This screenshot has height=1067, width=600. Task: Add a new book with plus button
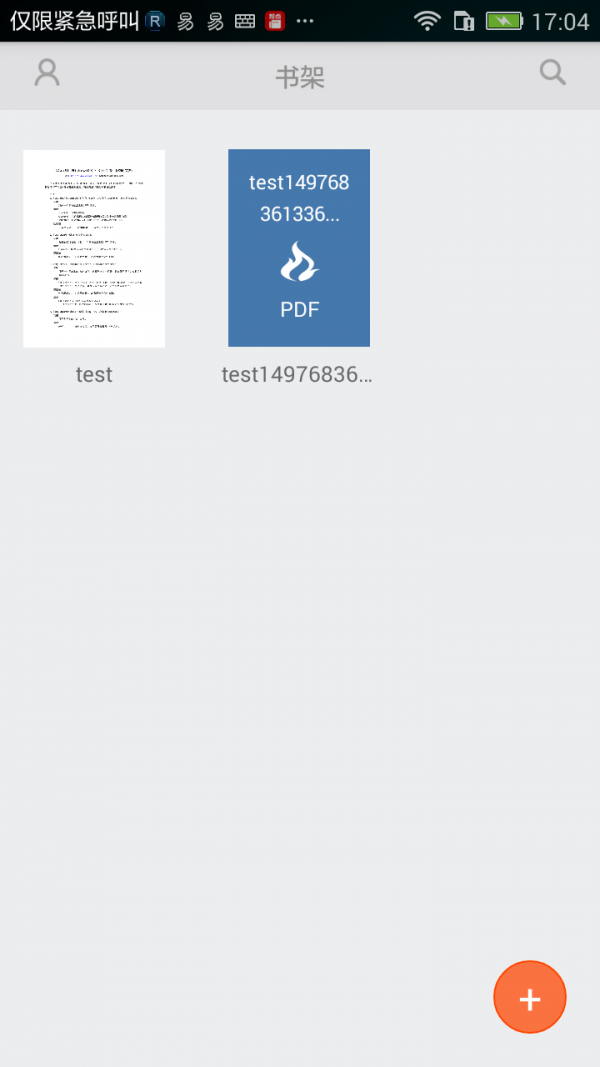(x=530, y=998)
